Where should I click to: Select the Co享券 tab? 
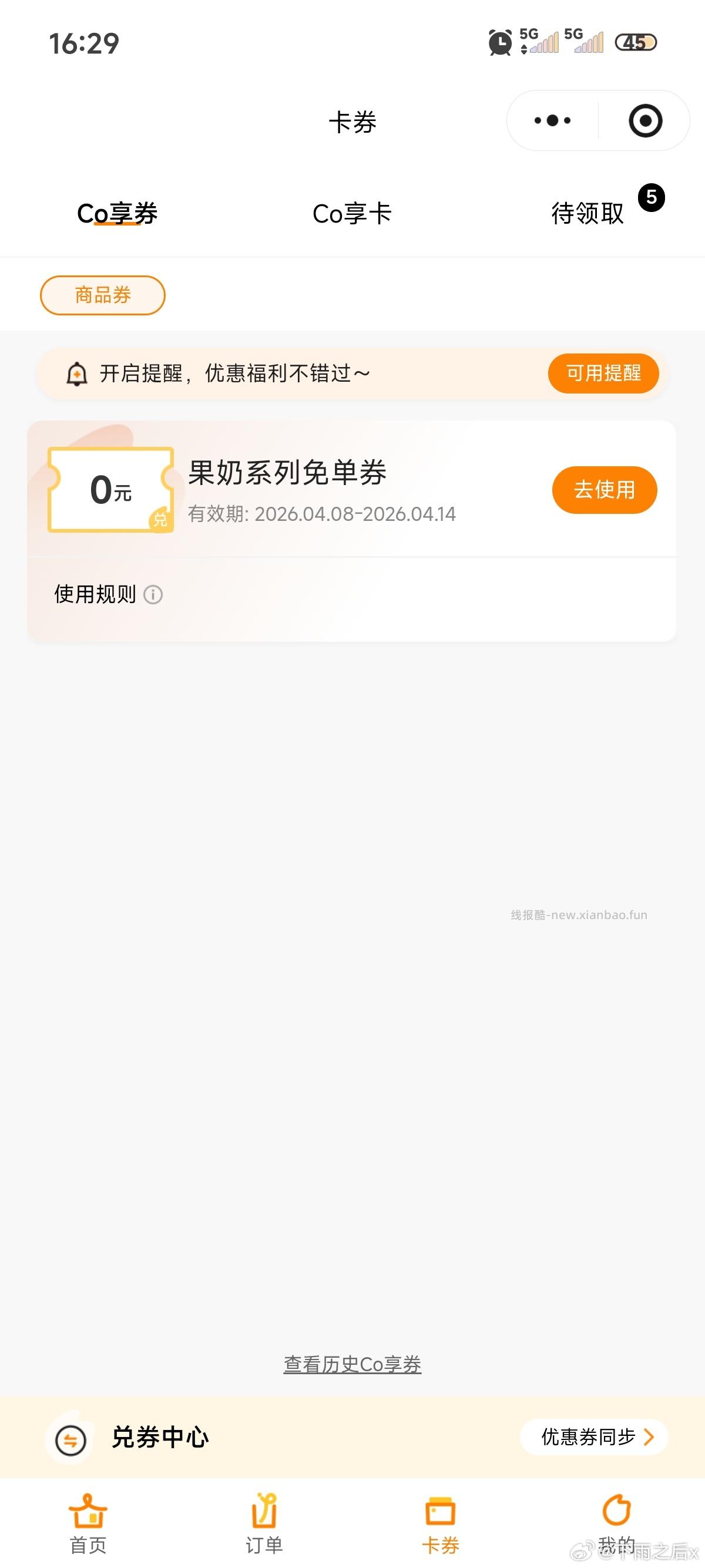point(117,214)
